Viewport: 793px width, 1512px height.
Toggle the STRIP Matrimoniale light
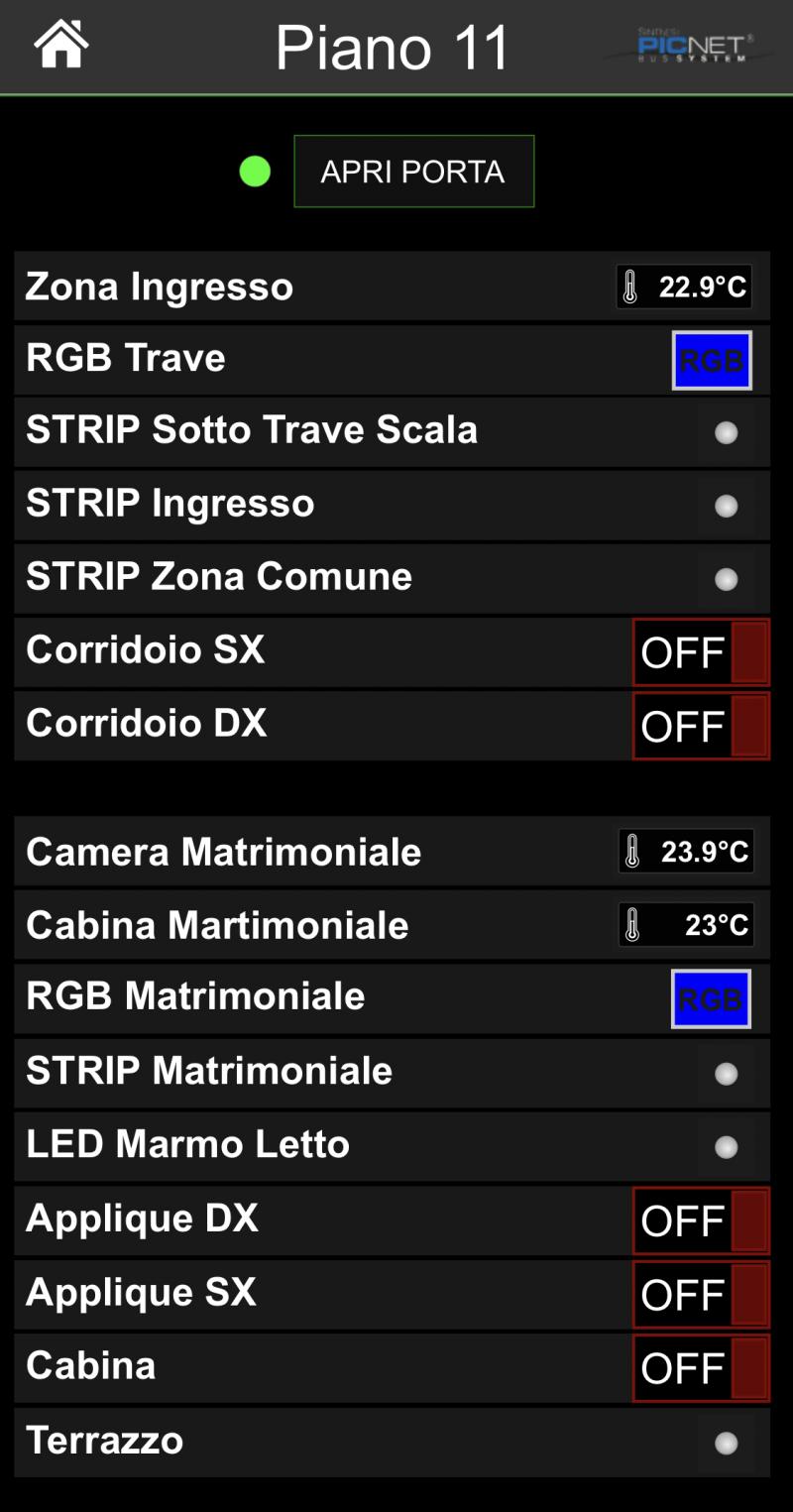point(727,1074)
